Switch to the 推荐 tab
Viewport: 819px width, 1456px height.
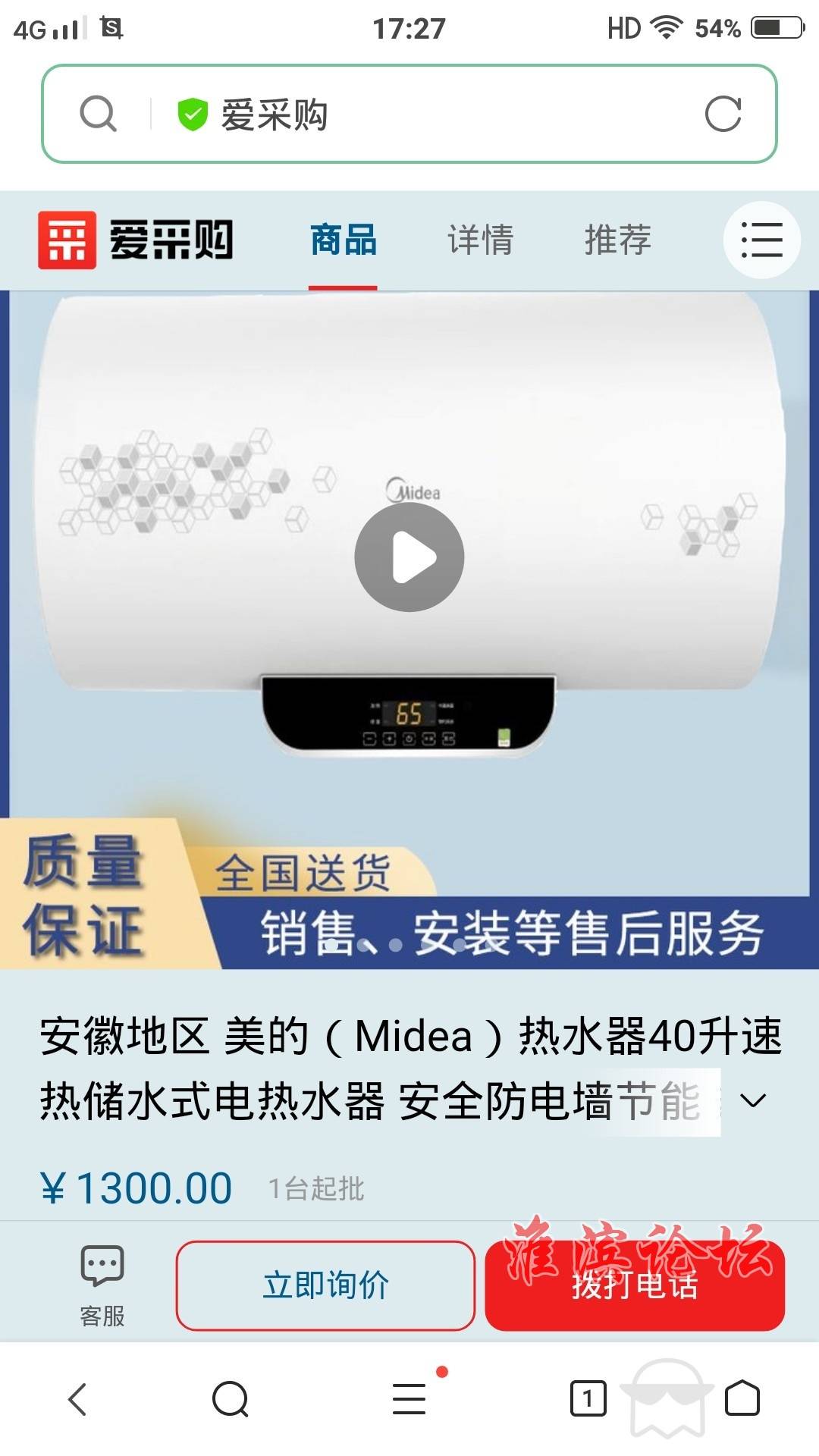(x=617, y=240)
